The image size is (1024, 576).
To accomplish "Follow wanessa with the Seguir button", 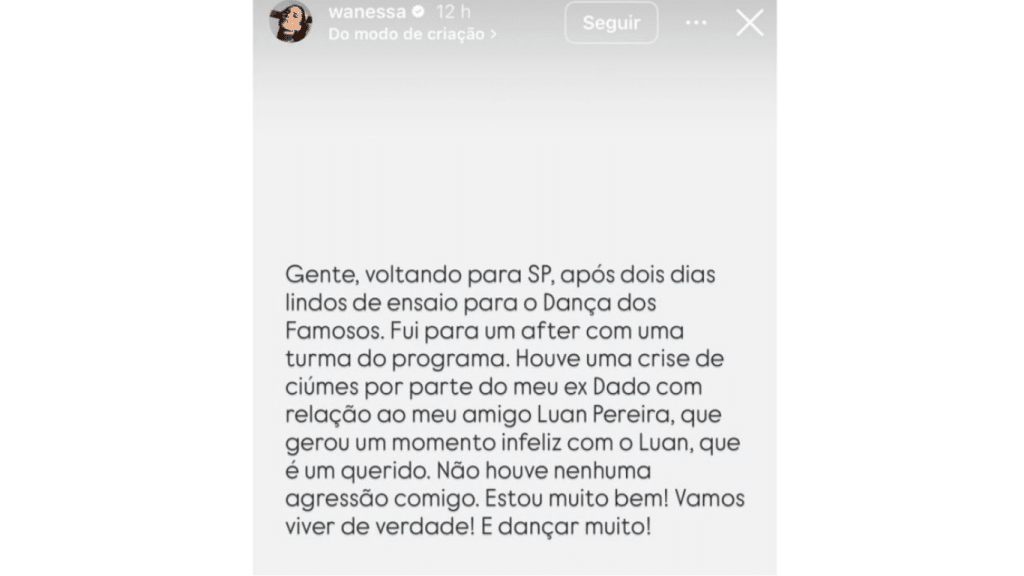I will click(x=611, y=23).
